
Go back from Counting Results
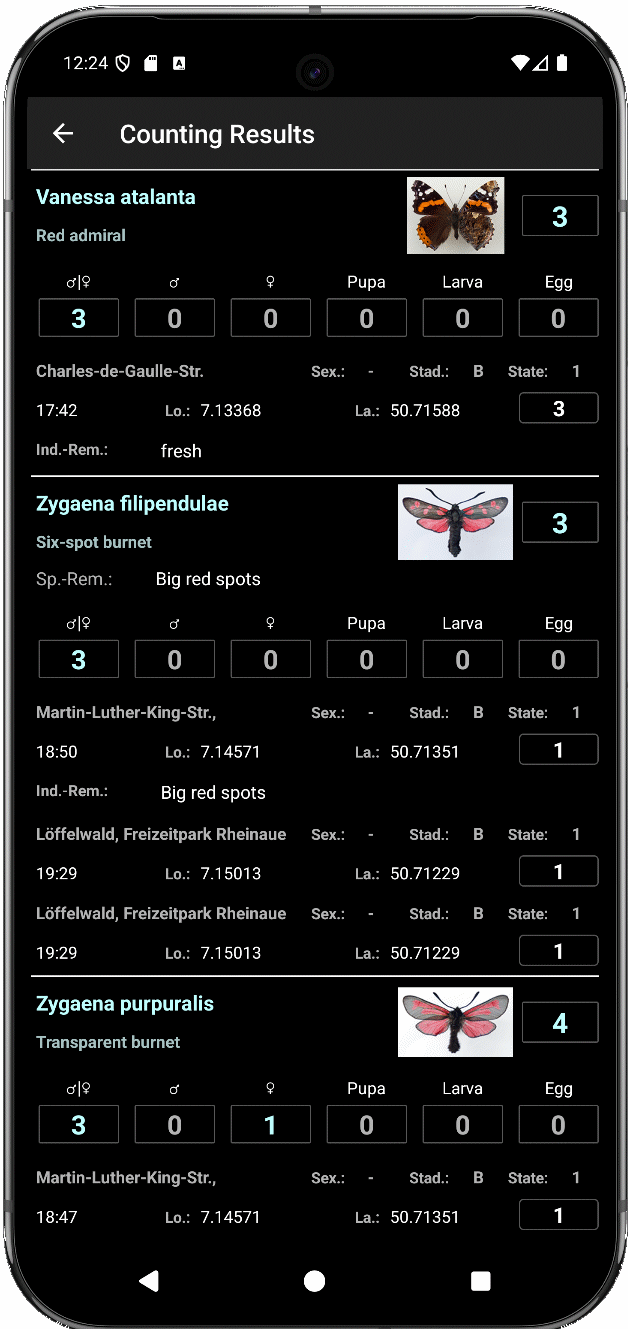(x=63, y=134)
